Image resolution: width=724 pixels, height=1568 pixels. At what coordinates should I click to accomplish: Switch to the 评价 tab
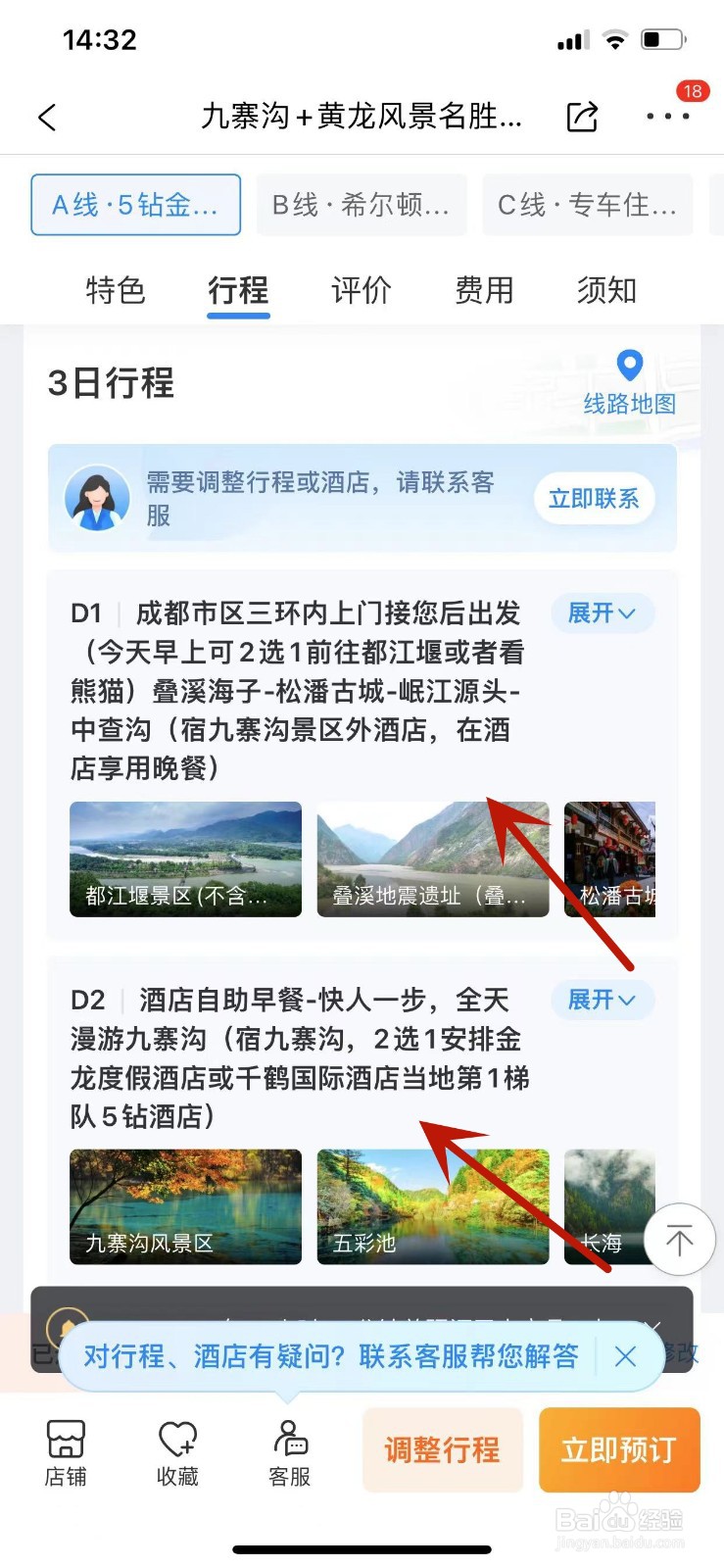pos(361,290)
